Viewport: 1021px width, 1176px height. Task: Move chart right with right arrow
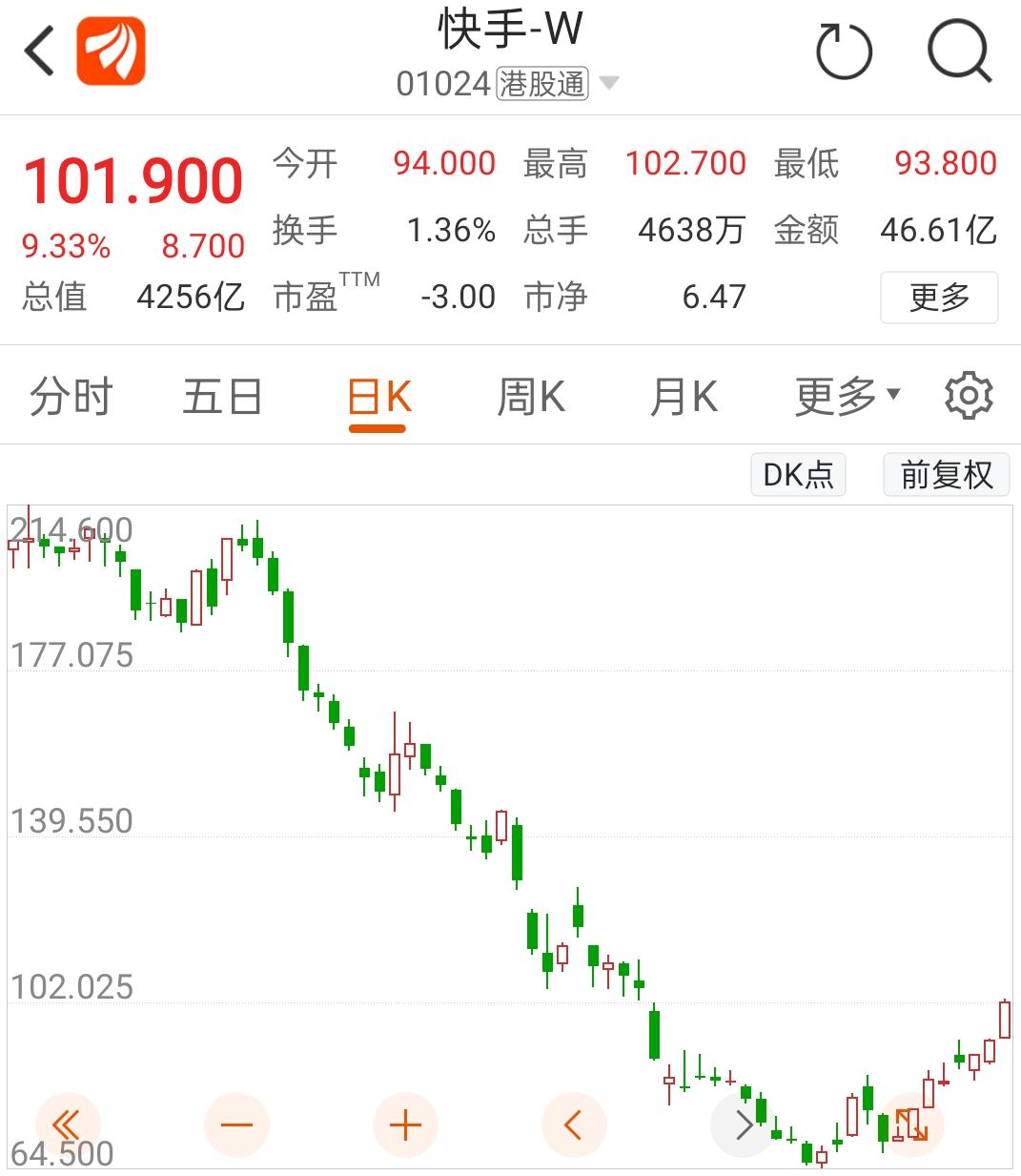[x=743, y=1125]
